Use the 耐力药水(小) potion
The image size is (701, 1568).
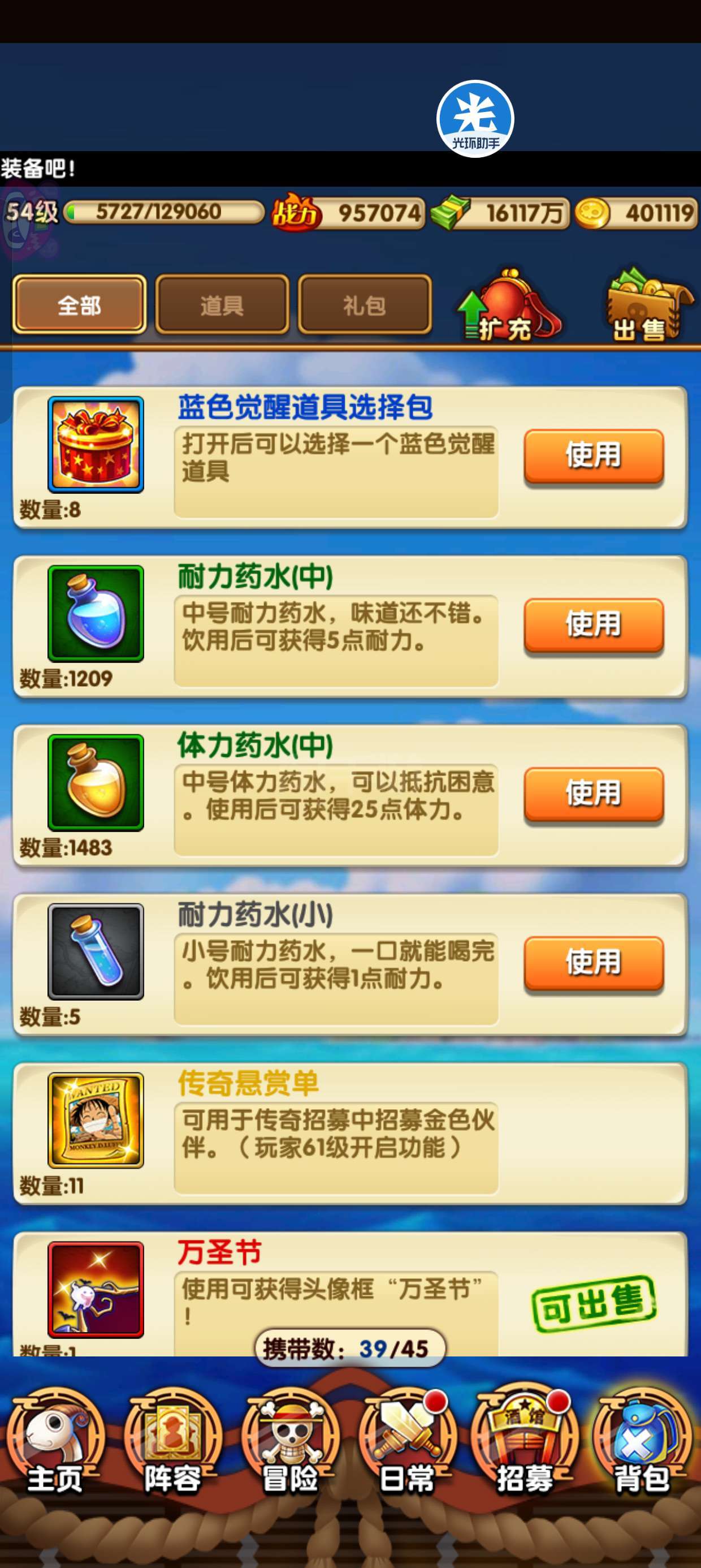pos(593,963)
